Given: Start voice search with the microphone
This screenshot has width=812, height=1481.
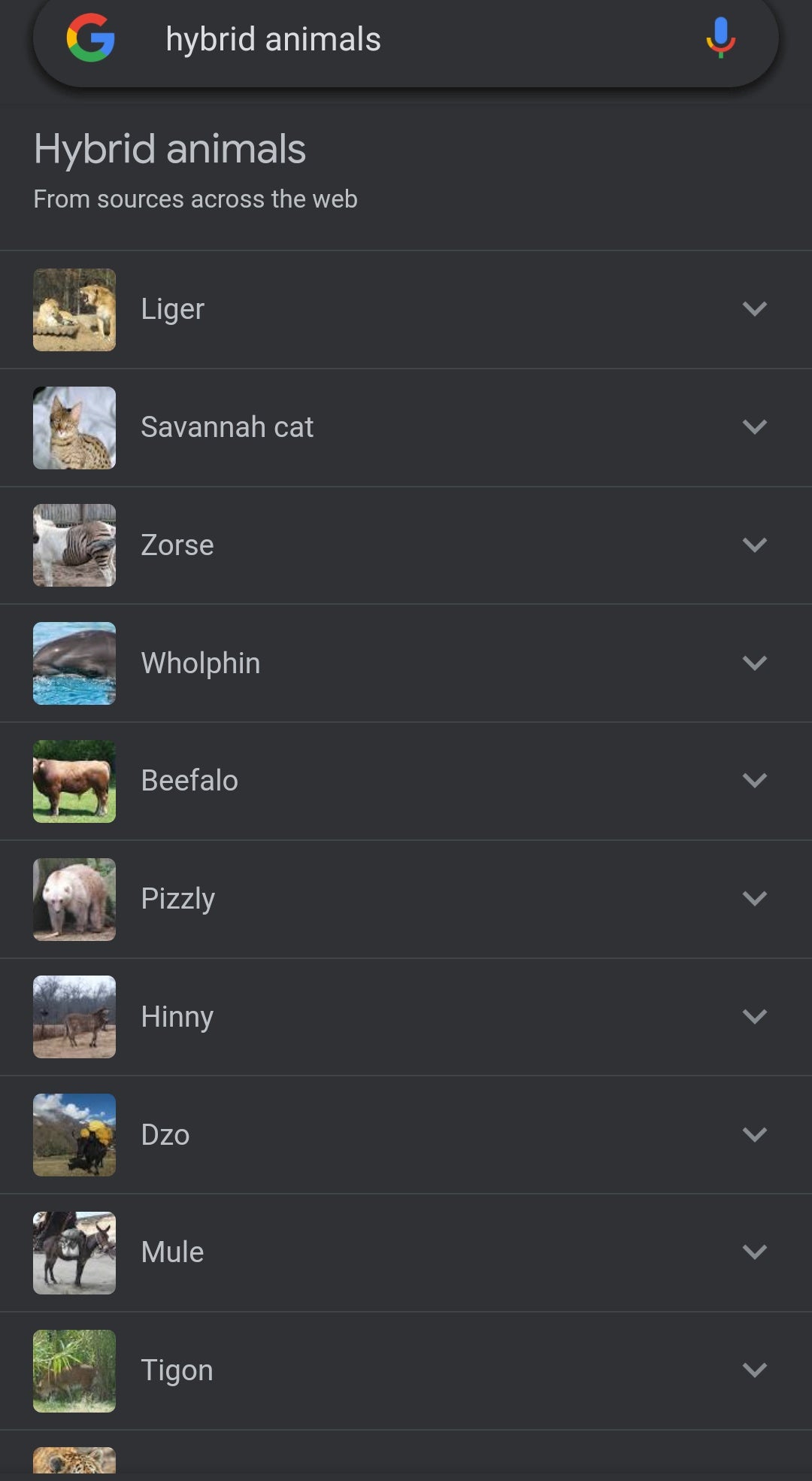Looking at the screenshot, I should [720, 38].
